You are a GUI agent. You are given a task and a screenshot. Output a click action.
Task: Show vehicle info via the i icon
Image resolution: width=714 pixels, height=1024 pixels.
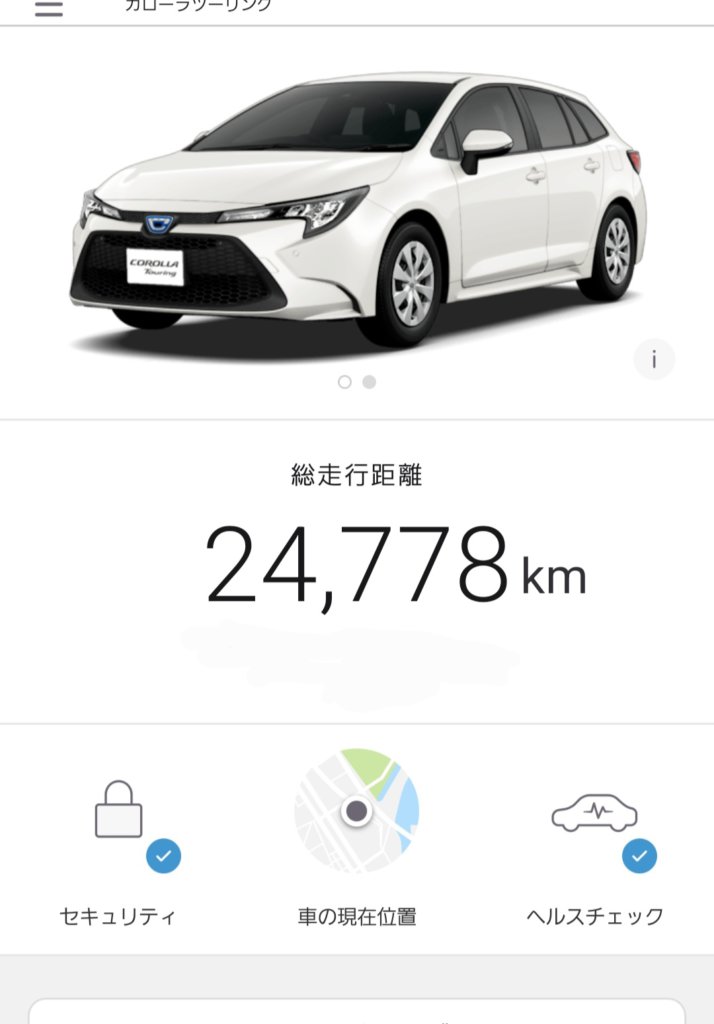tap(654, 360)
